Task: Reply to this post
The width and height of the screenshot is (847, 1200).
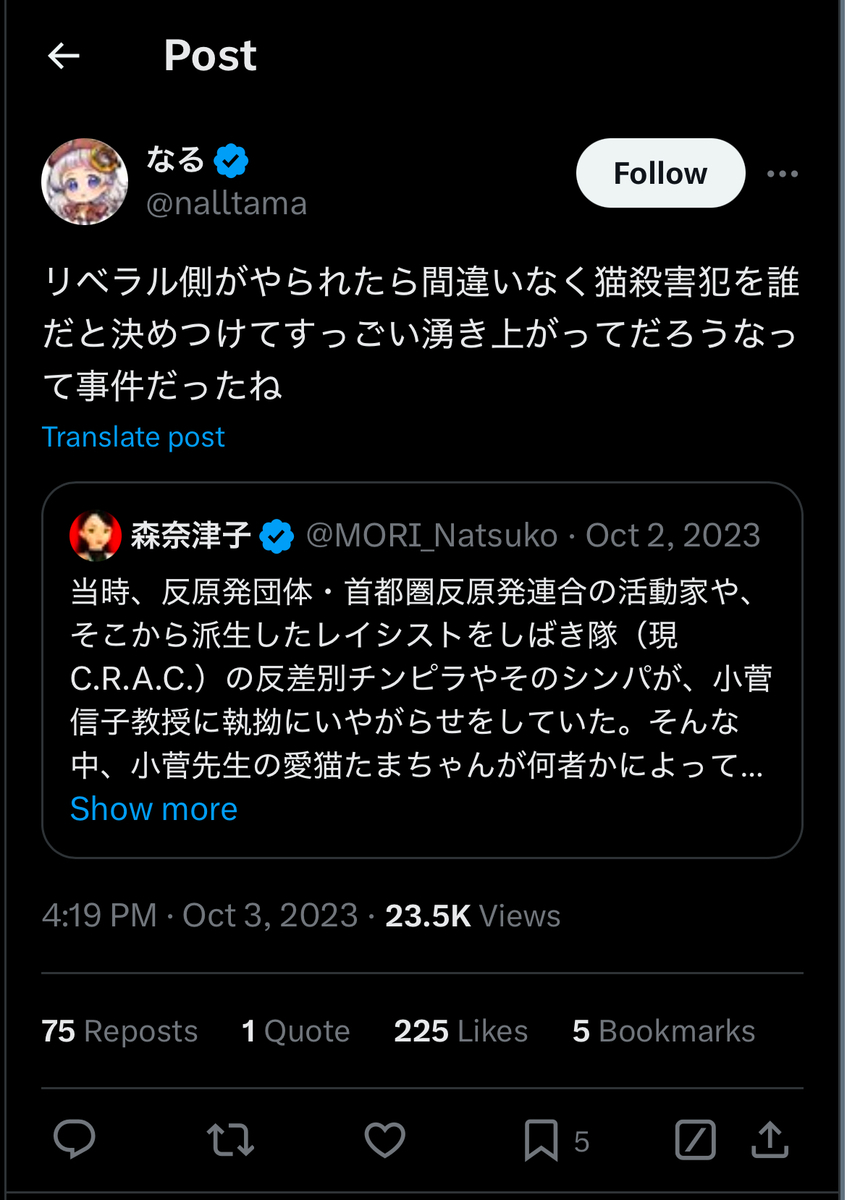Action: [x=72, y=1140]
